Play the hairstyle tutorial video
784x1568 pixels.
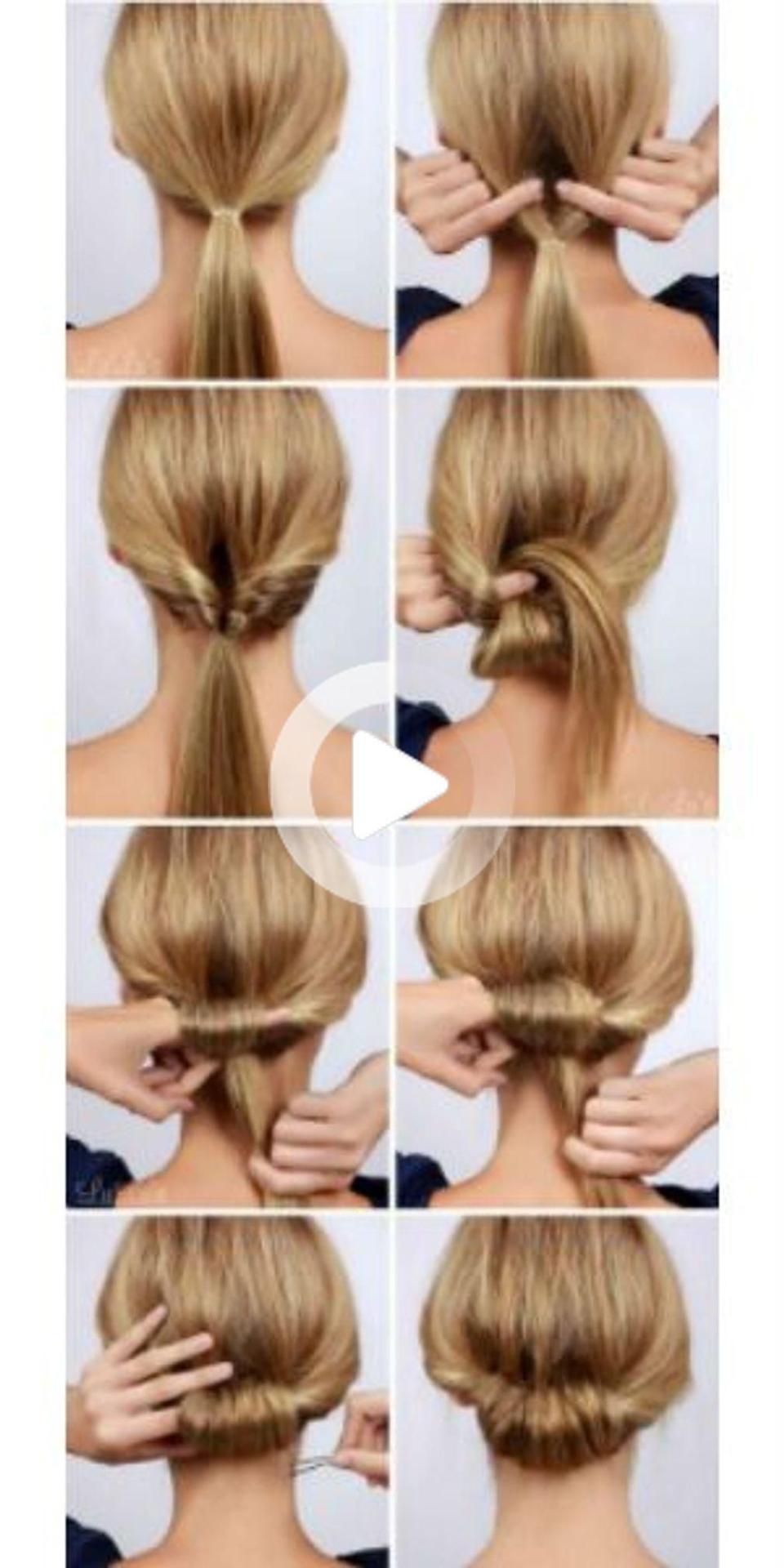pos(392,784)
